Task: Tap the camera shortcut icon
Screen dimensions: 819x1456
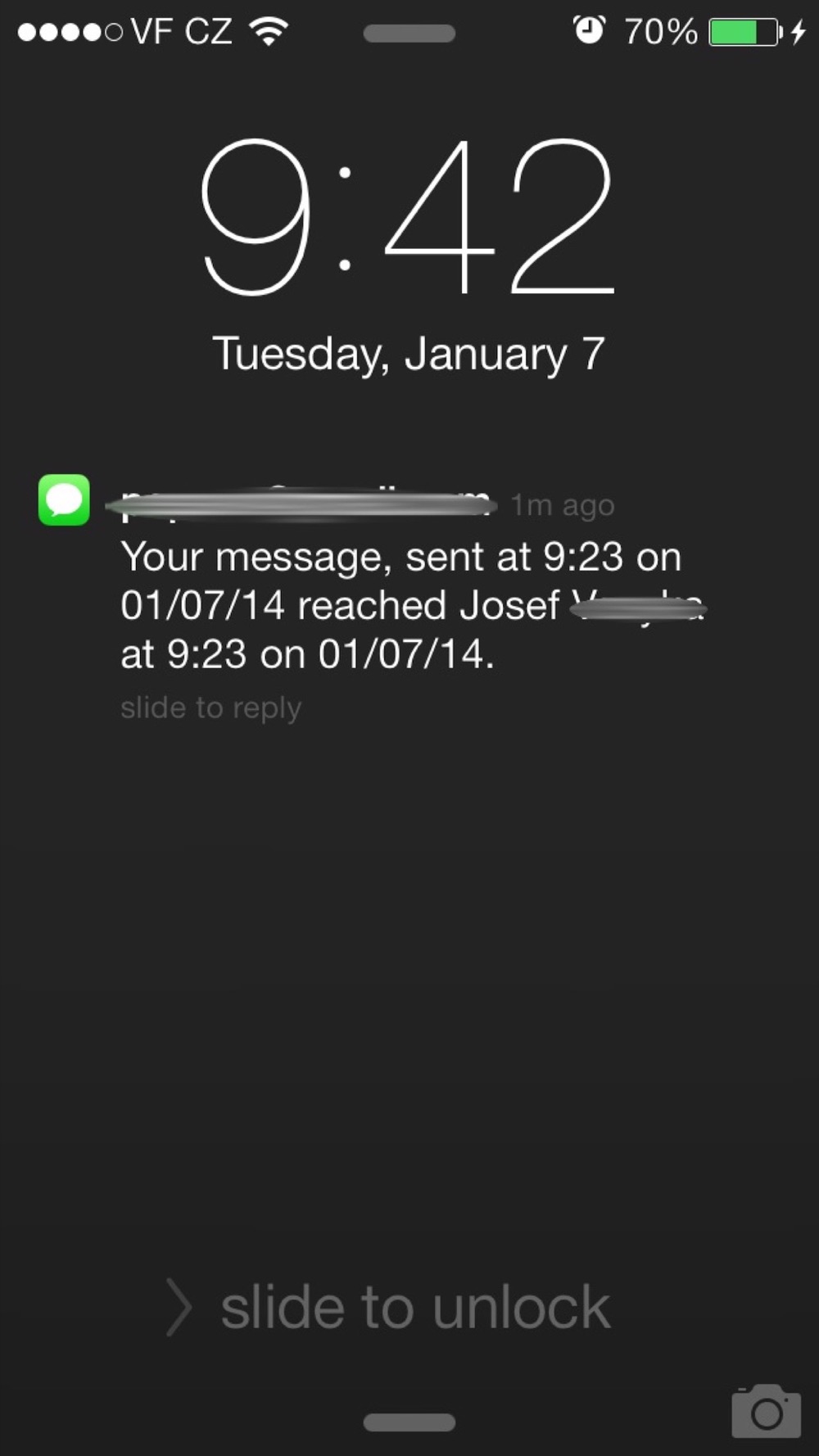Action: point(766,1411)
